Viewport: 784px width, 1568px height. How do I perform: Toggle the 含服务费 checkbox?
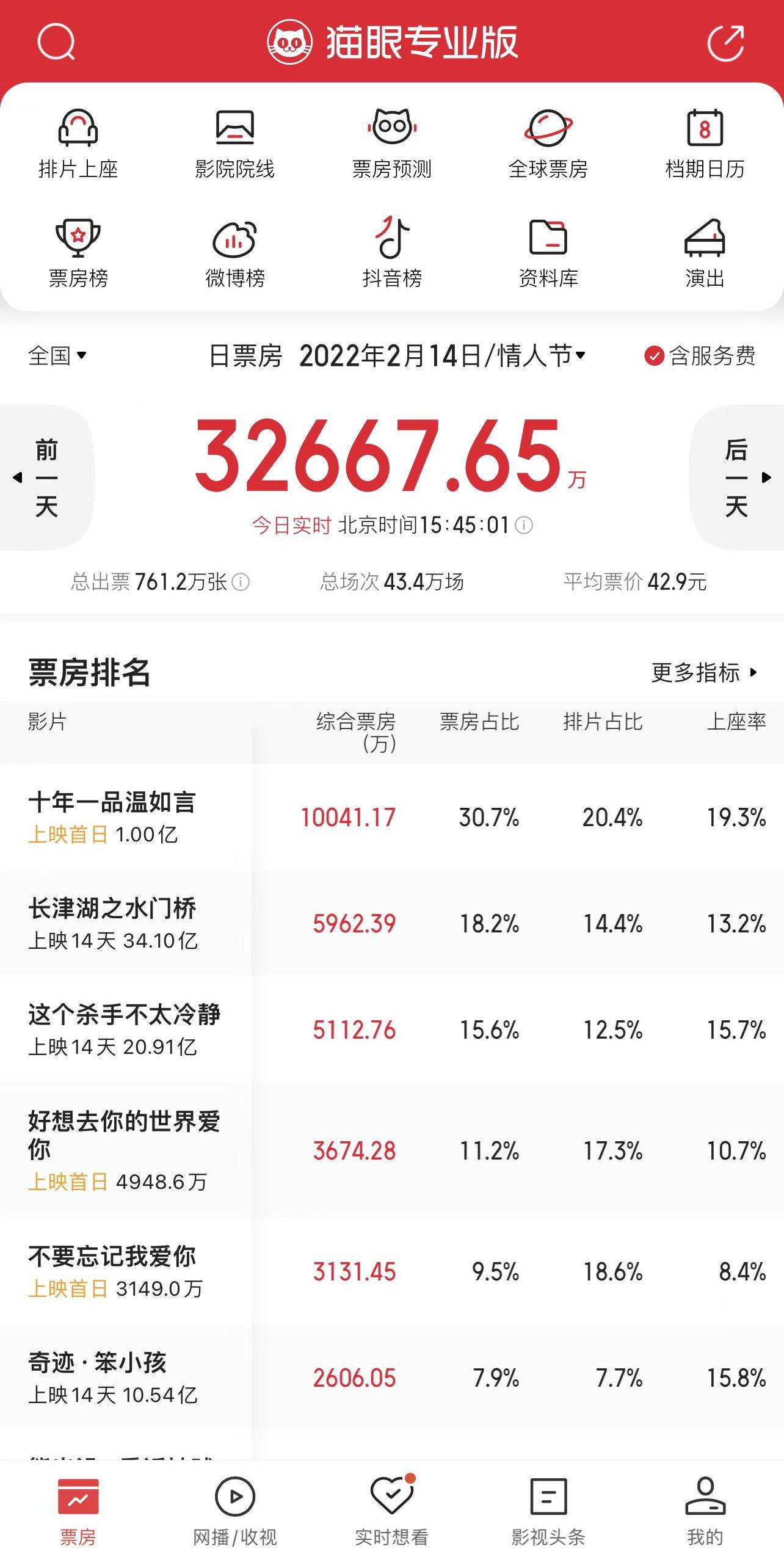700,355
